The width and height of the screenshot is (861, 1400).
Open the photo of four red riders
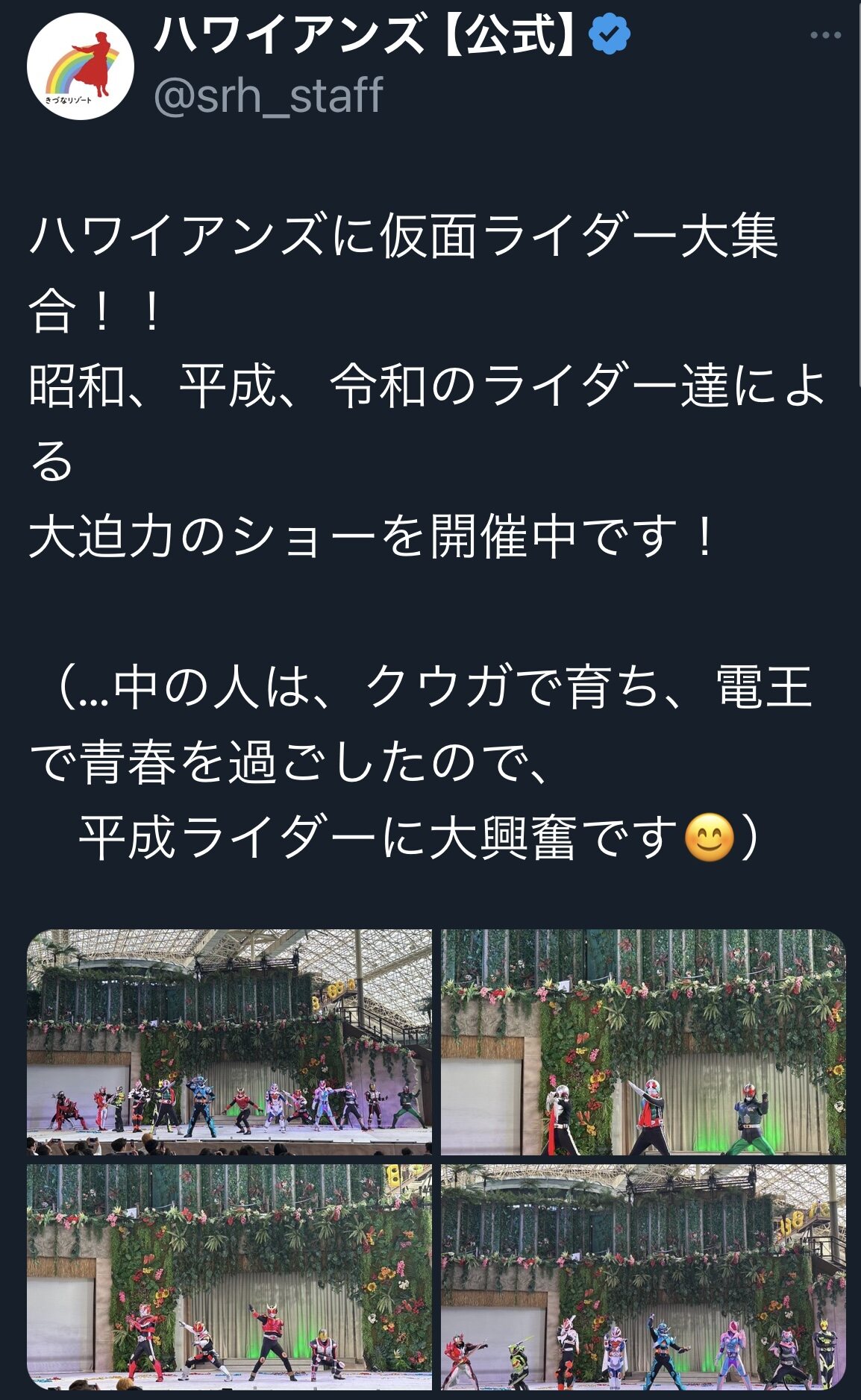[x=229, y=1276]
